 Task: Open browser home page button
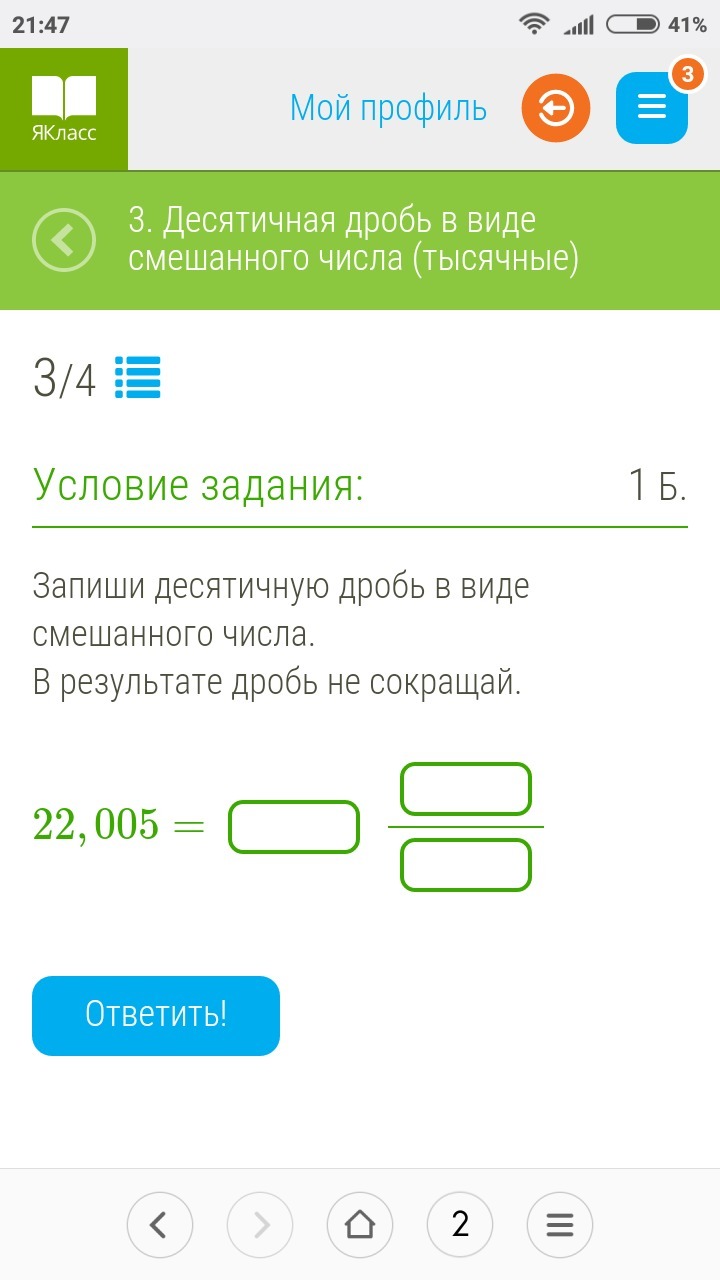coord(360,1224)
